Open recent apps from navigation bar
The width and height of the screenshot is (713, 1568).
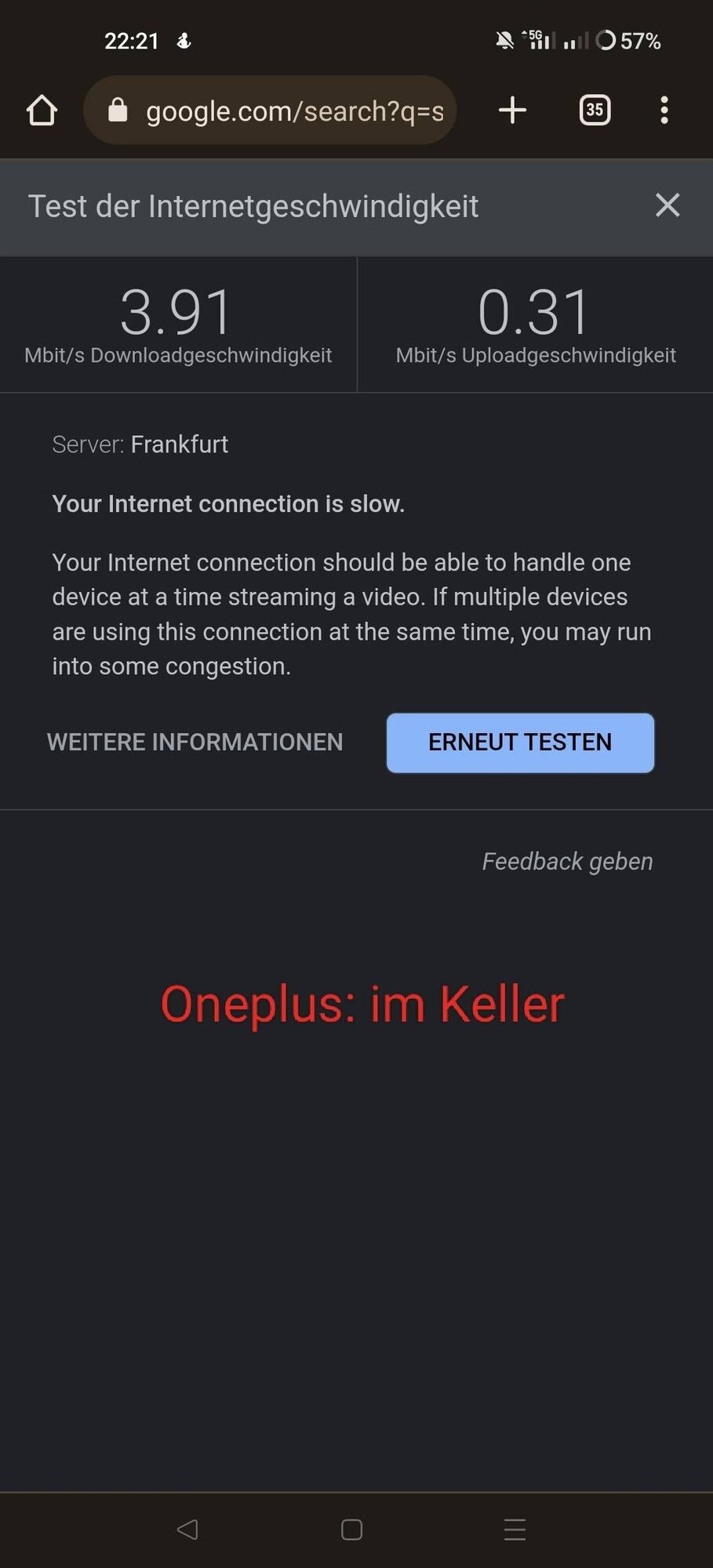pos(515,1529)
